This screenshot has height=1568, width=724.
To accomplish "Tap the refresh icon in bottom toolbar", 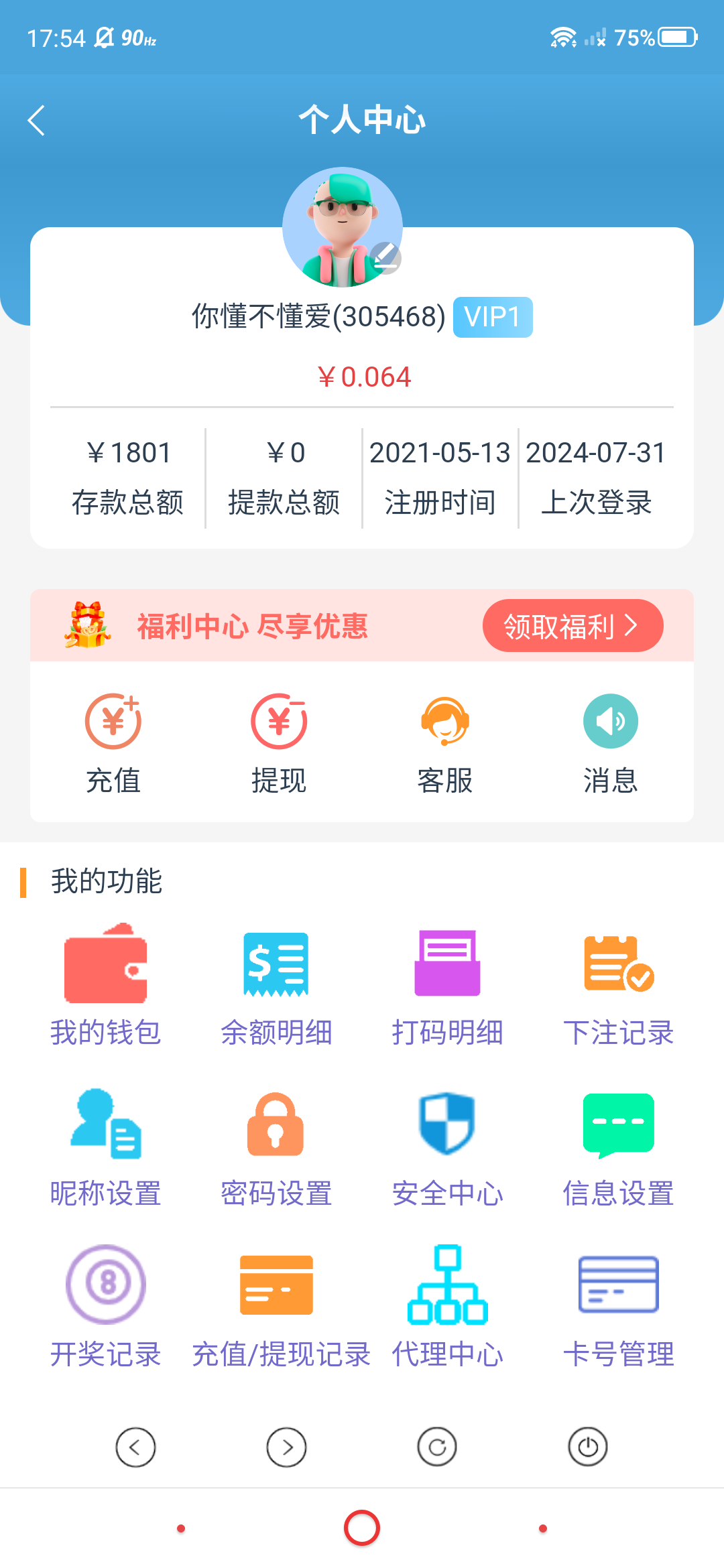I will coord(437,1447).
